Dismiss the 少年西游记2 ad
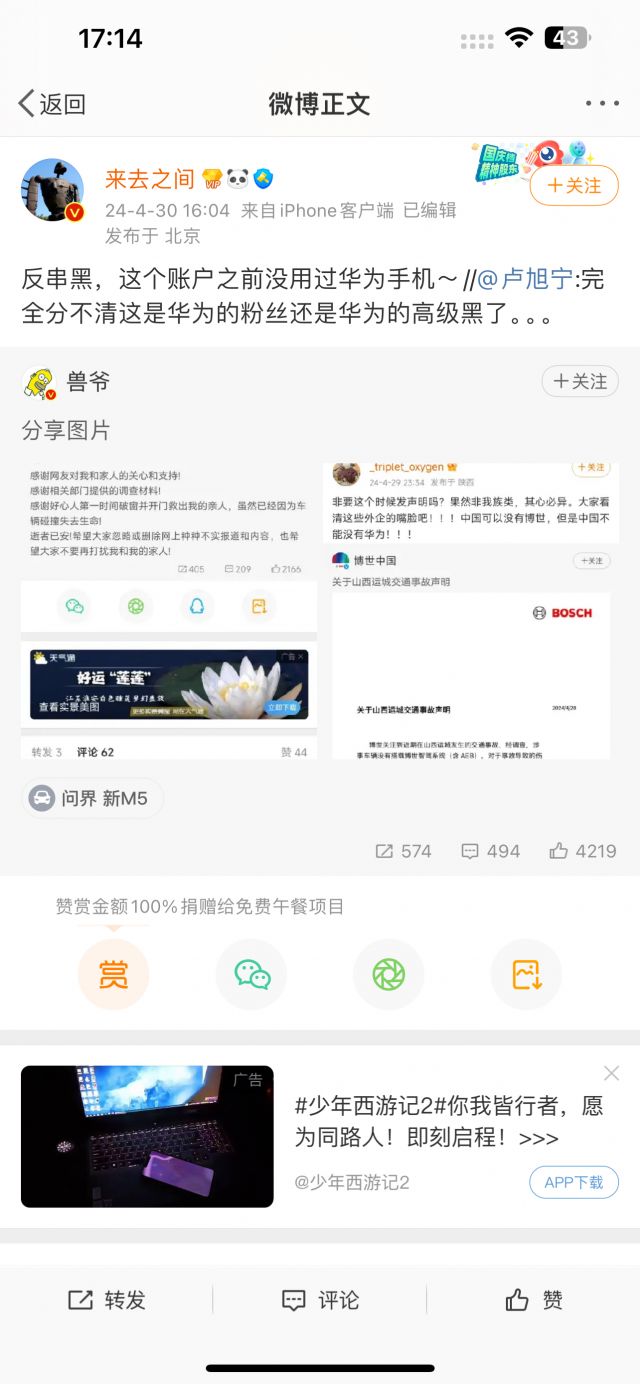 612,1074
